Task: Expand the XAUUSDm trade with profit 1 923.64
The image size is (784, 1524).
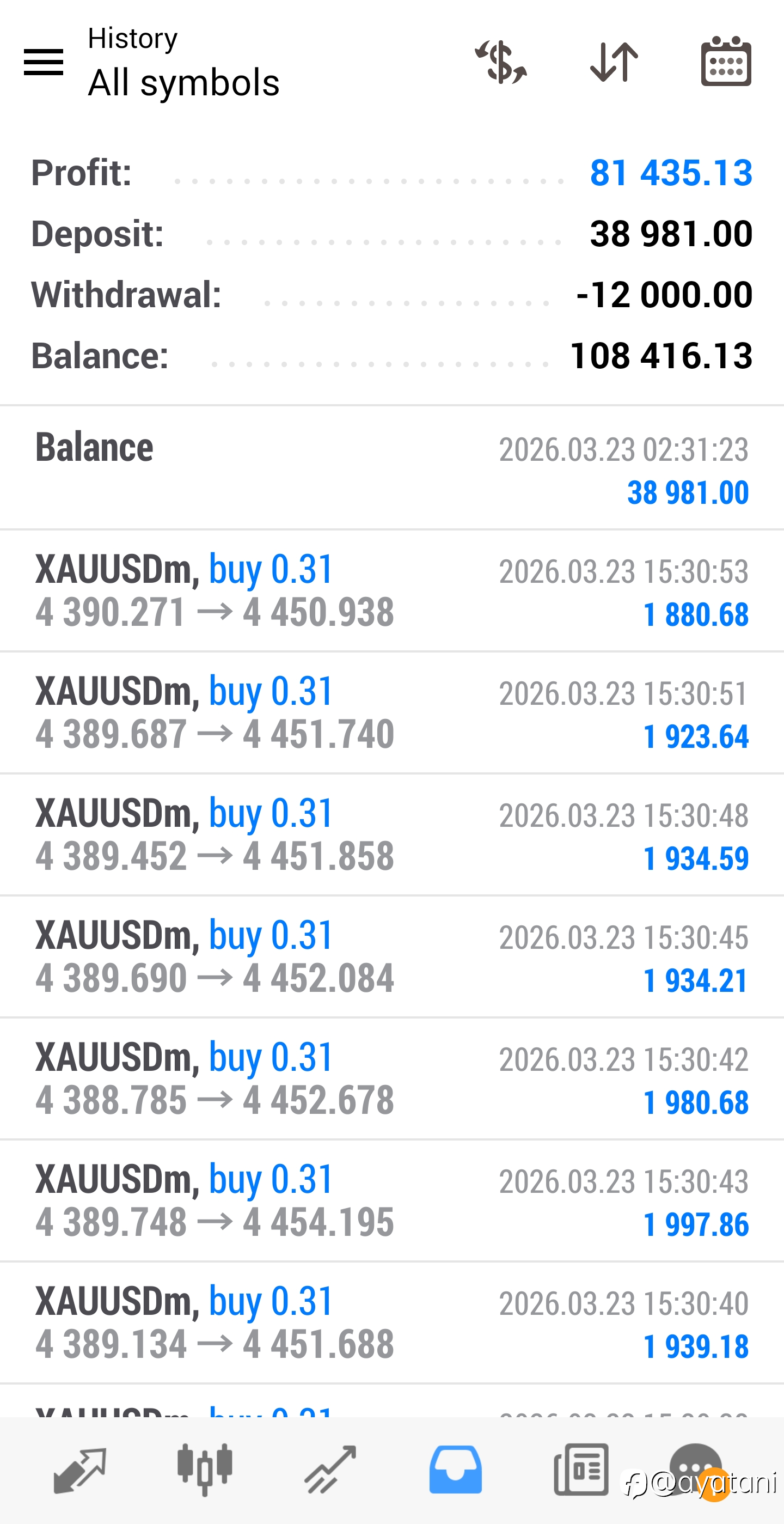Action: coord(392,713)
